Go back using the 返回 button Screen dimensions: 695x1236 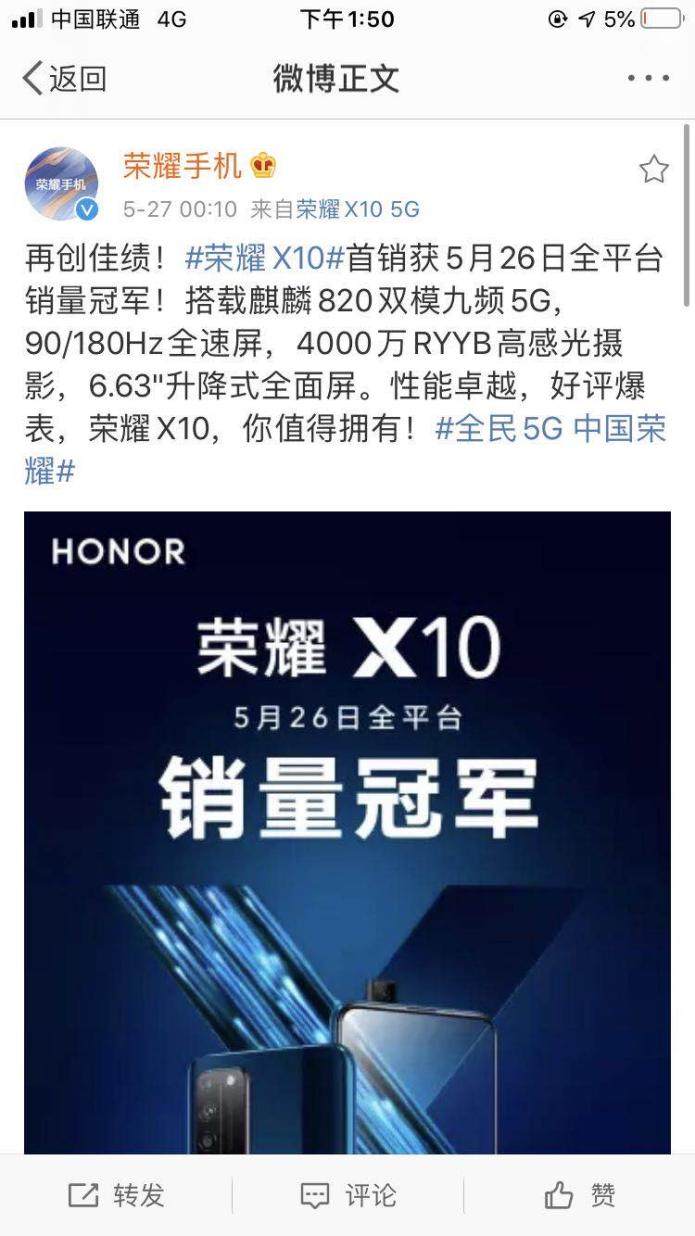pos(65,78)
